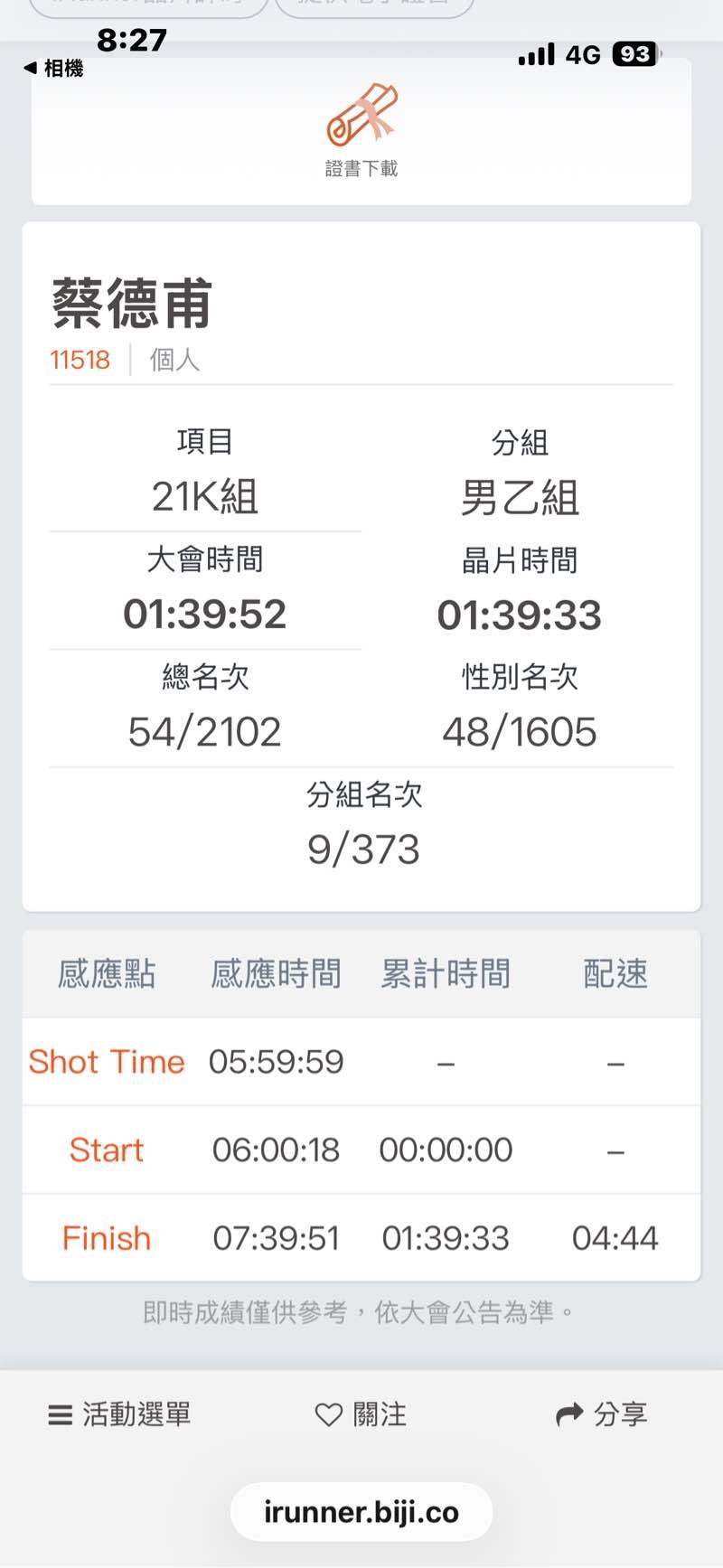Open the 活動選單 event menu

tap(120, 1414)
